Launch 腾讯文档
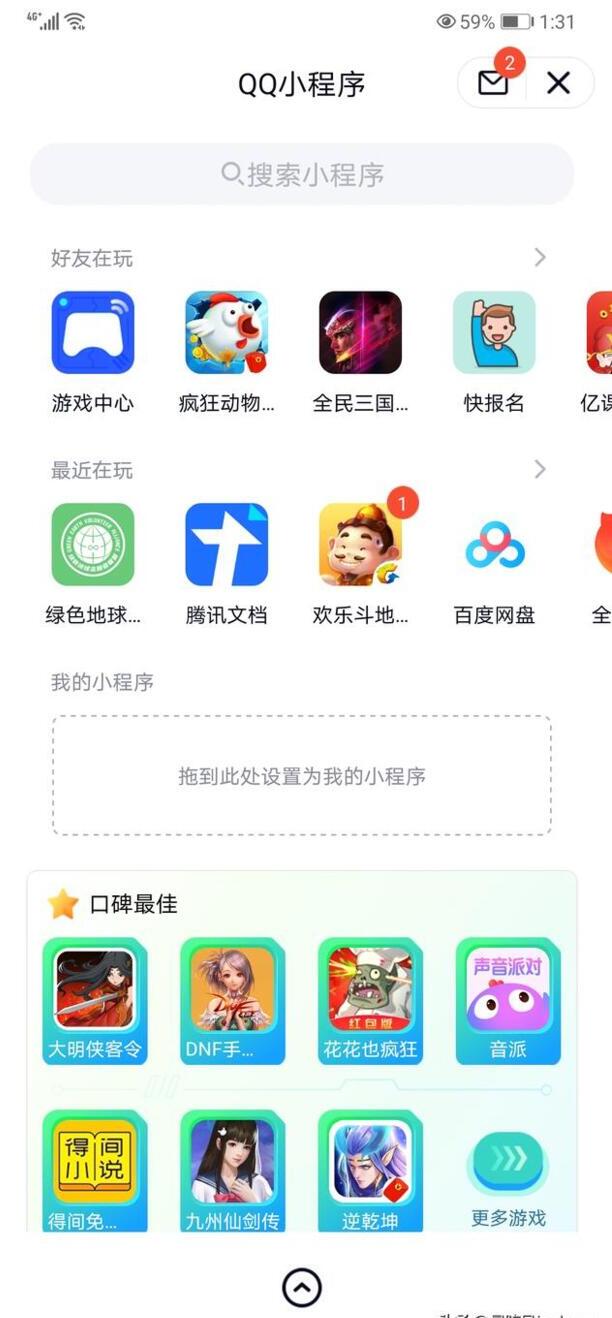Image resolution: width=612 pixels, height=1318 pixels. click(227, 545)
